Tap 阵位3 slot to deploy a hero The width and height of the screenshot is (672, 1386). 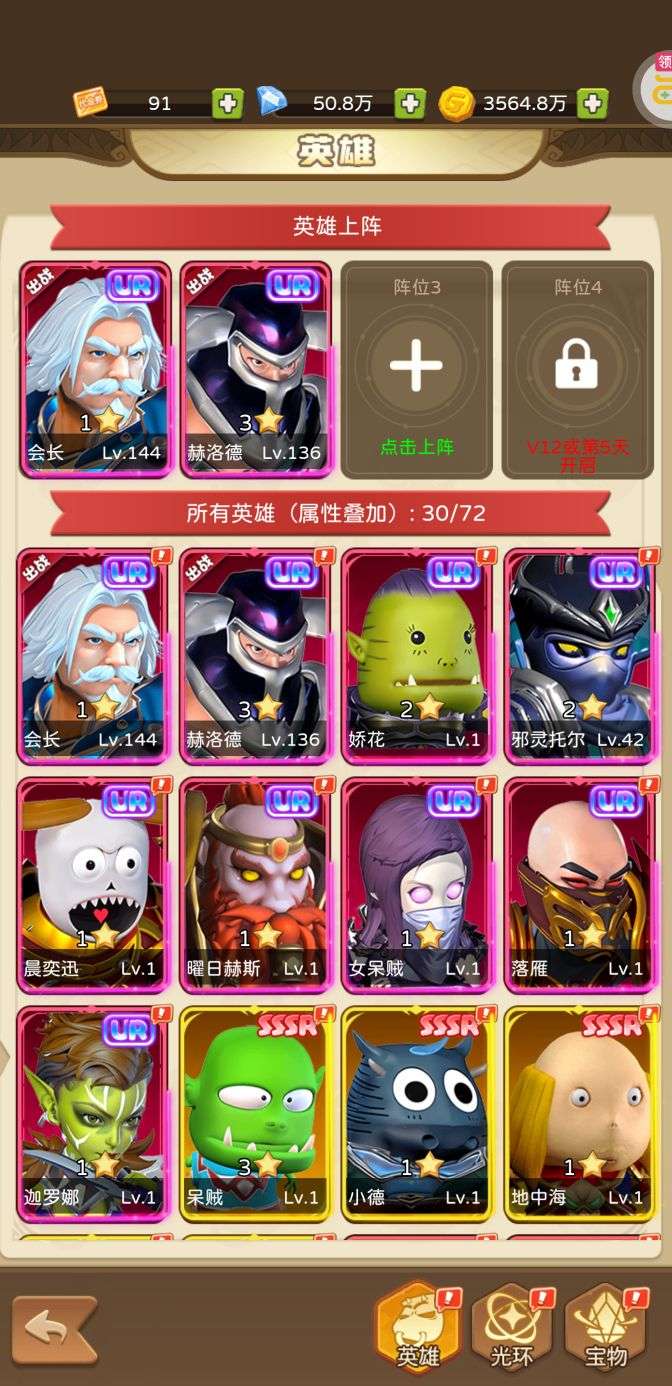coord(416,370)
